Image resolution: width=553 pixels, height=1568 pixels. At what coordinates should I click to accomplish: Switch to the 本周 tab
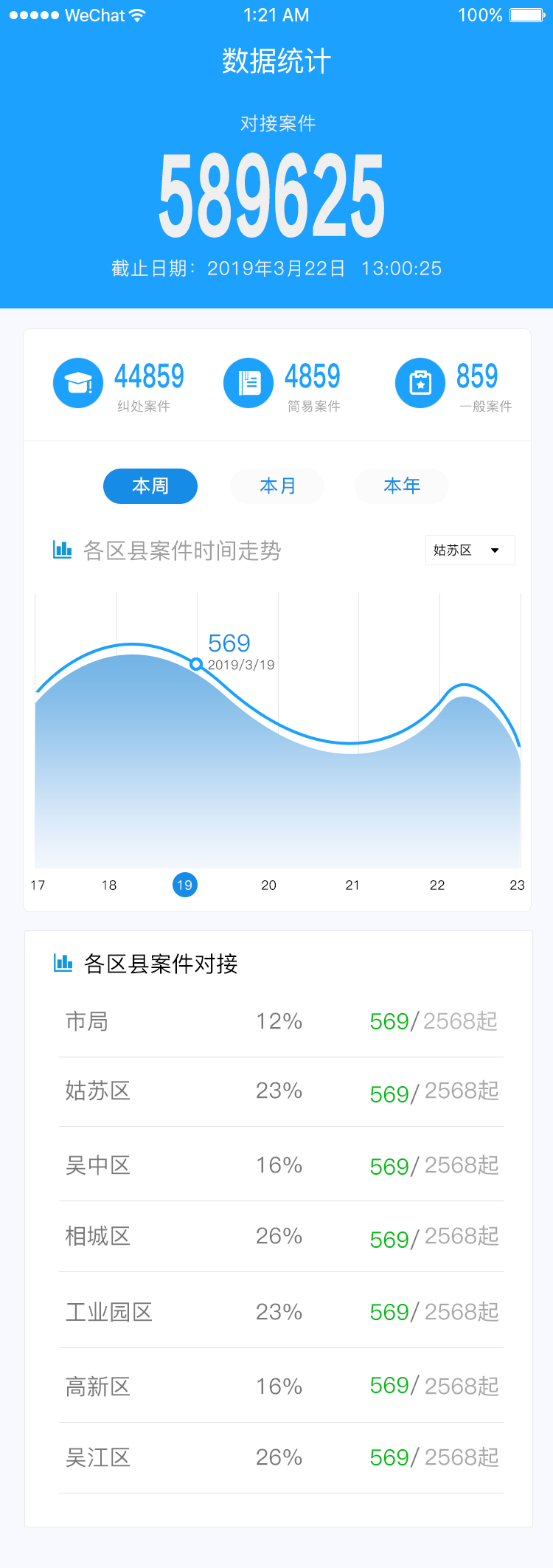tap(150, 486)
